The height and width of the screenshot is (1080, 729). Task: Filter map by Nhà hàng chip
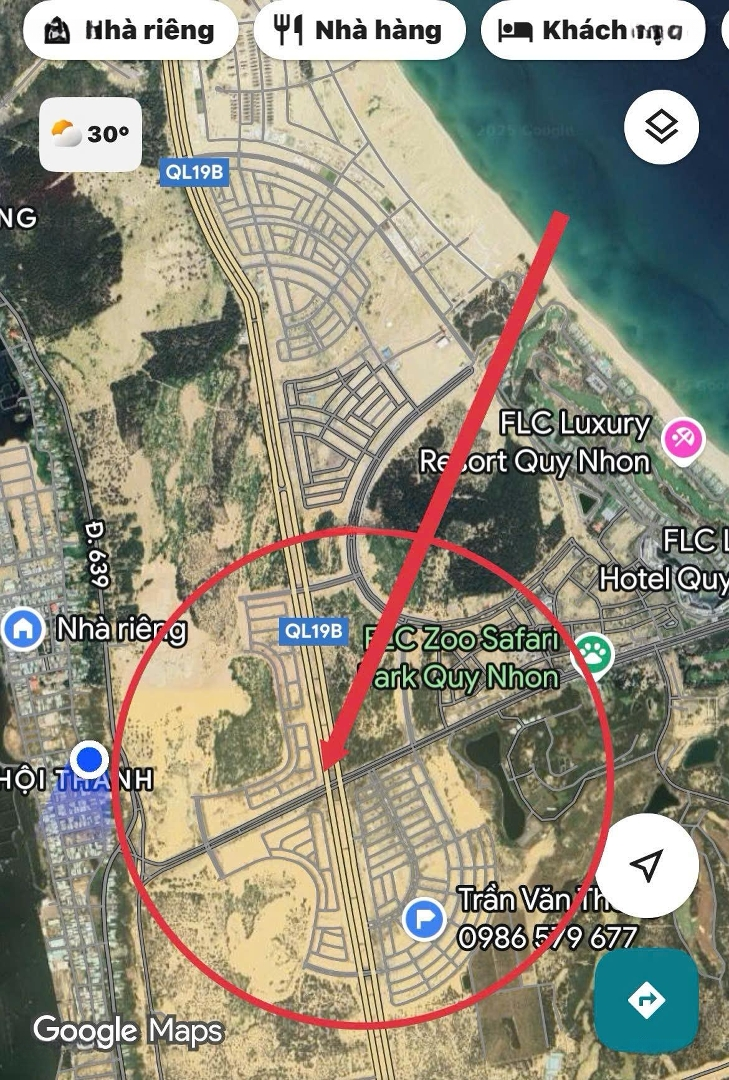point(359,31)
